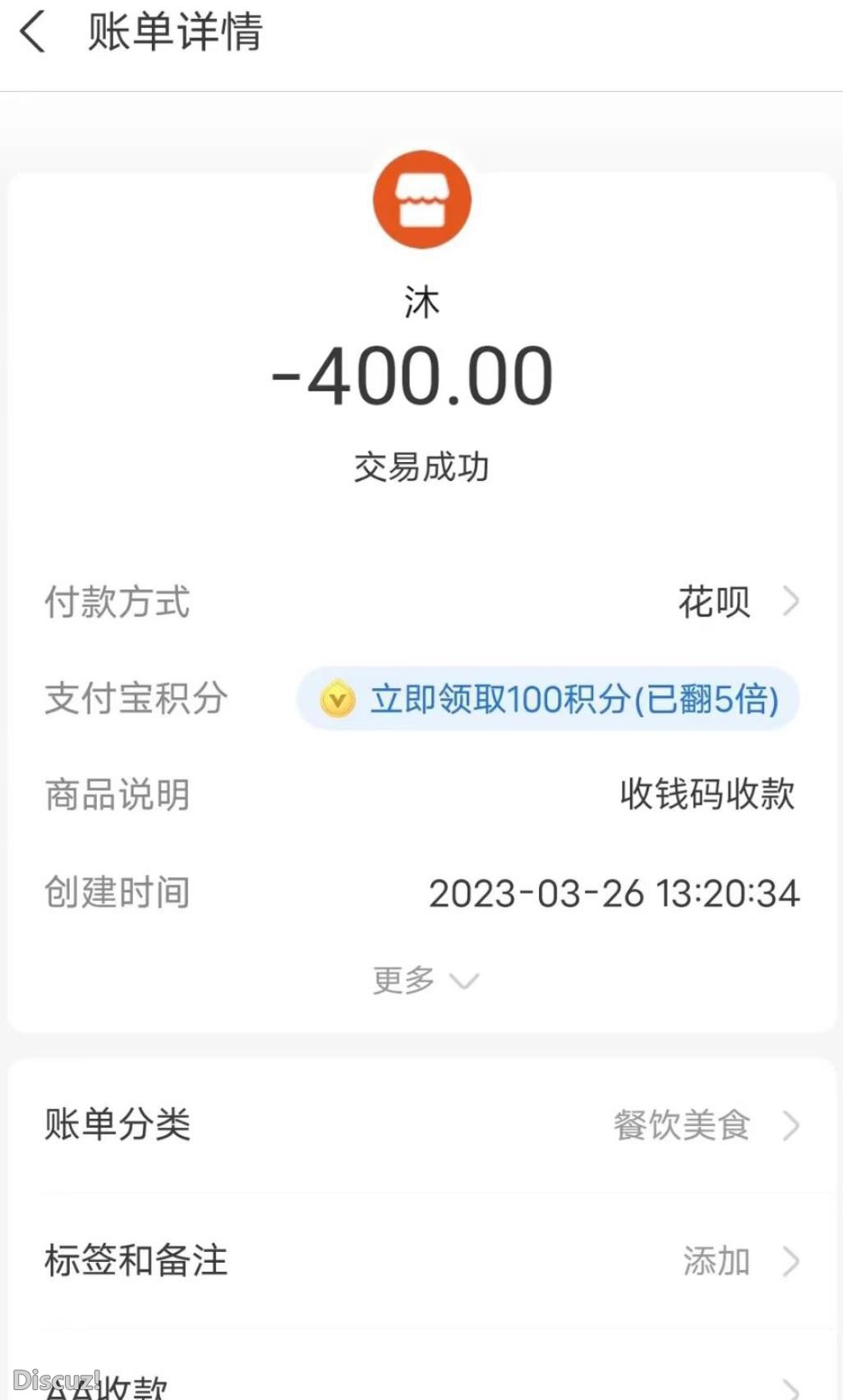Tap 添加 to add a note
The width and height of the screenshot is (843, 1400).
(718, 1260)
